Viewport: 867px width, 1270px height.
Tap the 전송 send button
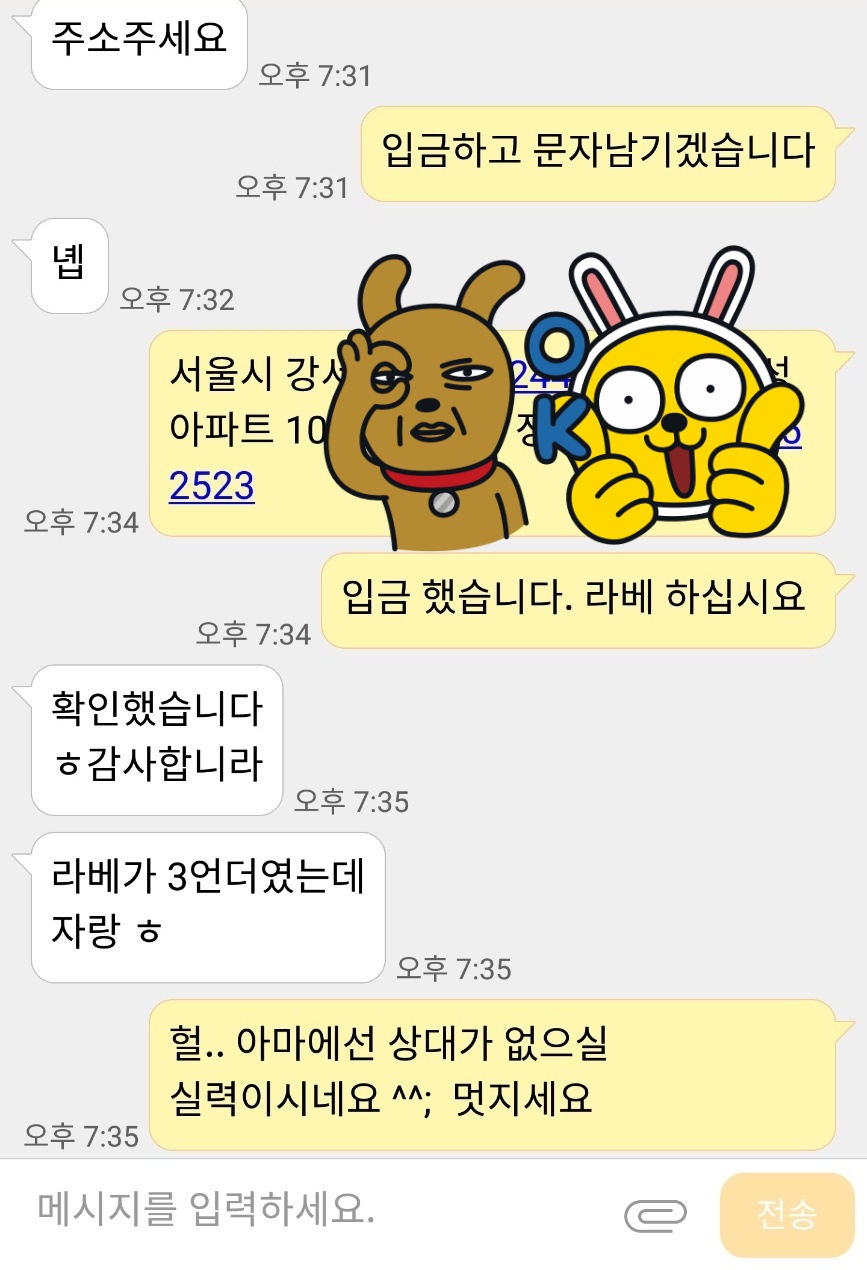click(786, 1214)
